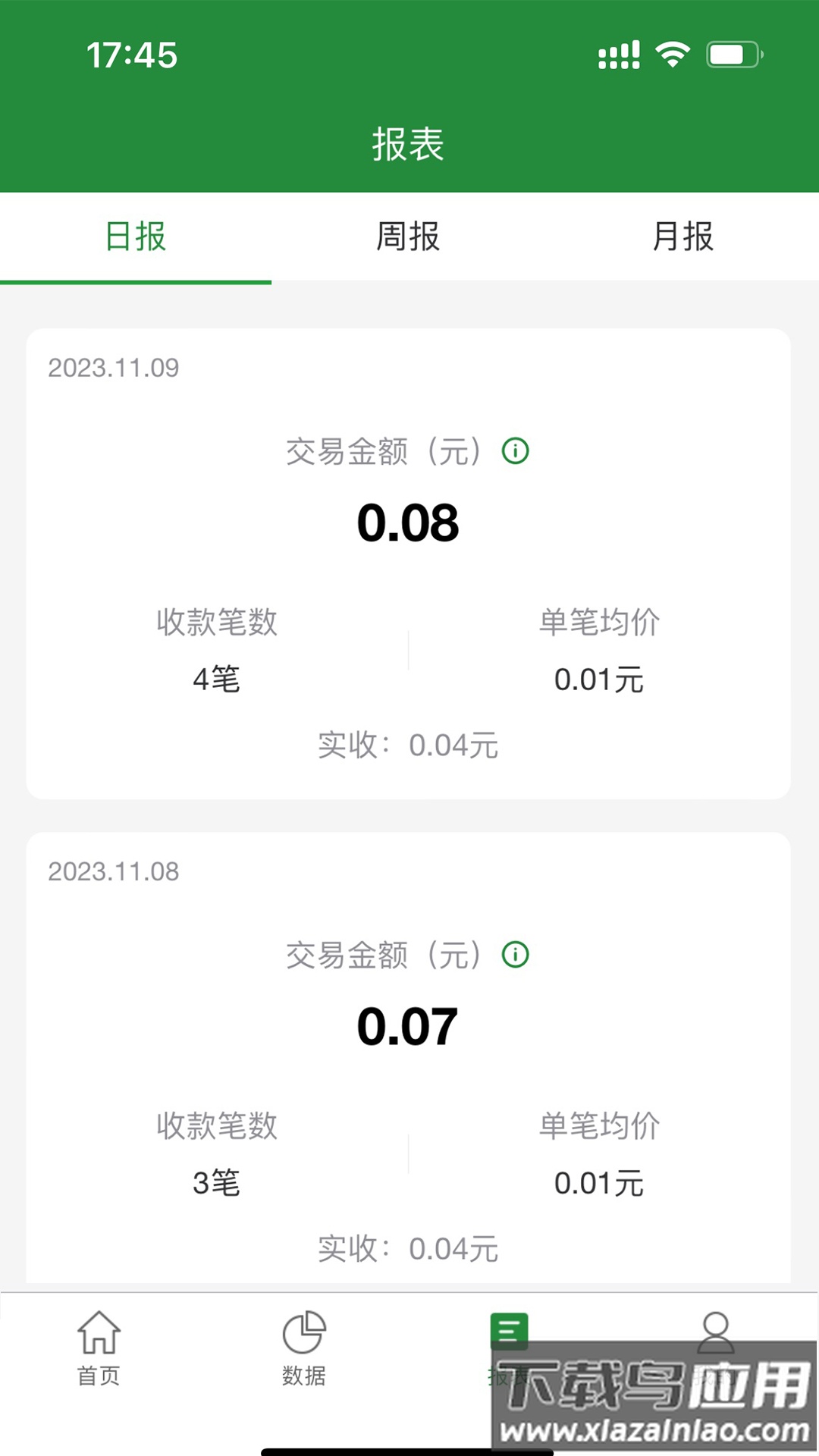This screenshot has width=819, height=1456.
Task: Switch to the 月报 monthly report tab
Action: click(x=683, y=236)
